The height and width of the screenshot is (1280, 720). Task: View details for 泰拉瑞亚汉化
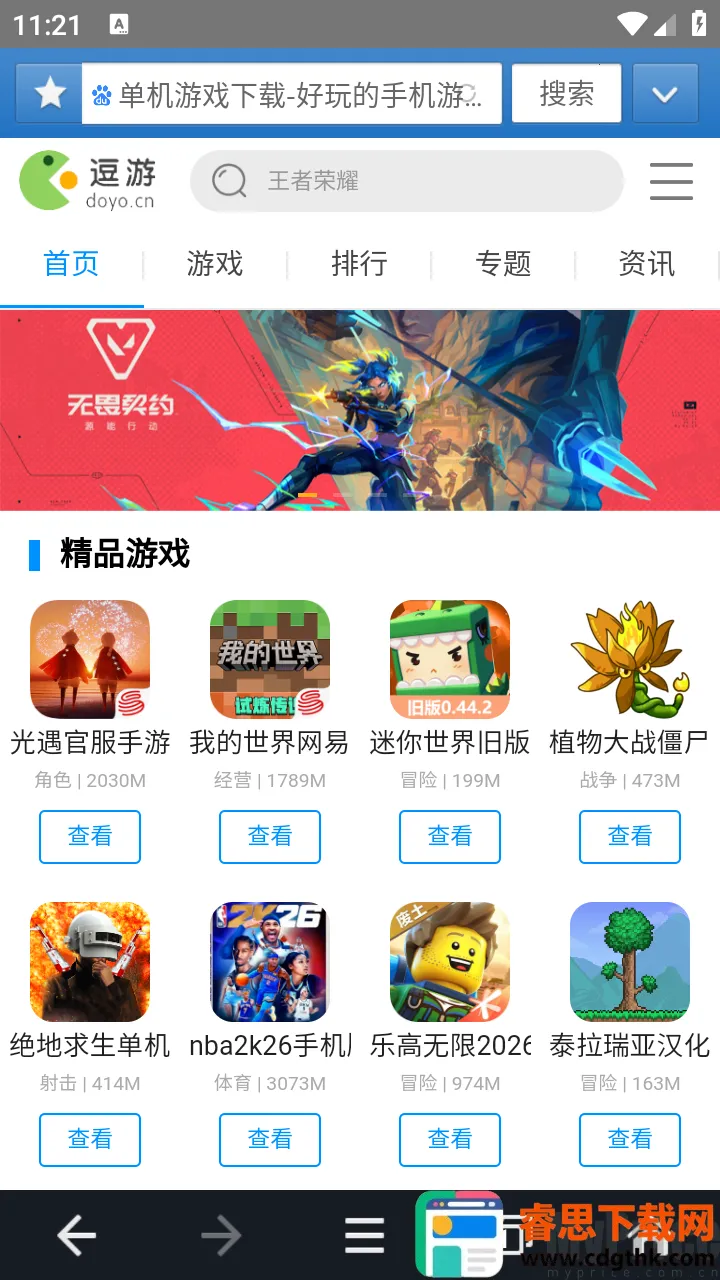pos(630,1139)
